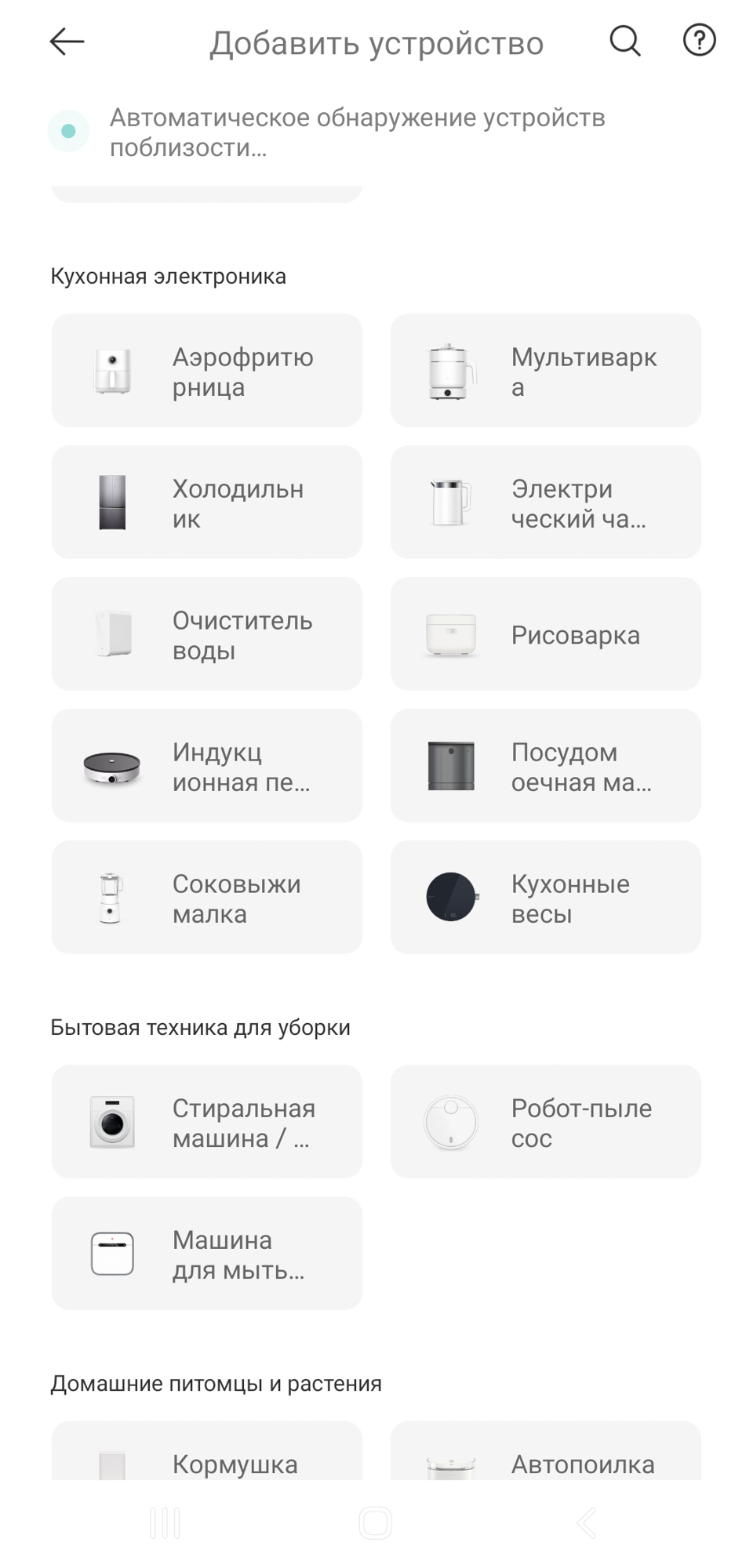Screen dimensions: 753x1568
Task: Select Электрический чайник card
Action: point(546,503)
